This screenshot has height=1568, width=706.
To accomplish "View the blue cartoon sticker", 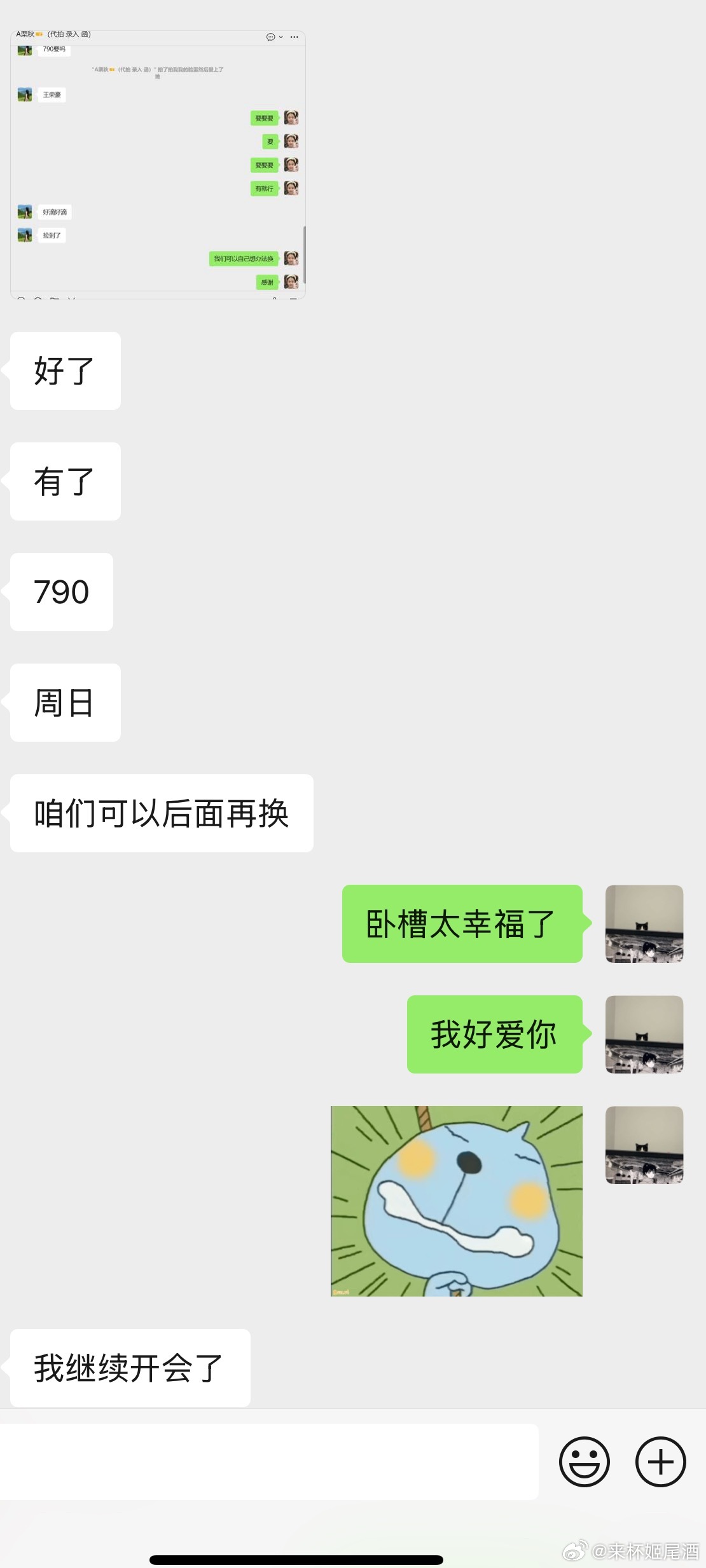I will pyautogui.click(x=456, y=1201).
